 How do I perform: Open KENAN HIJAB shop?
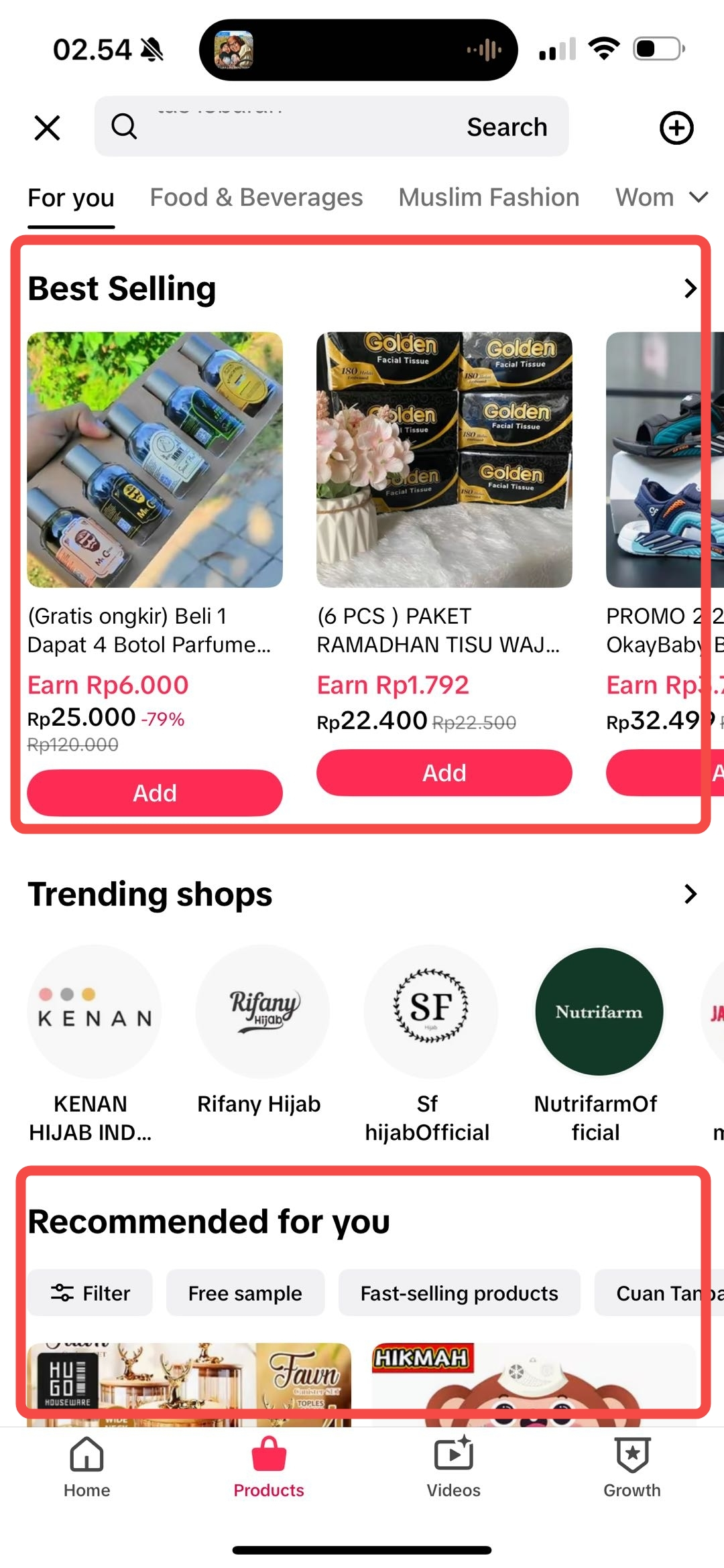[x=94, y=1012]
